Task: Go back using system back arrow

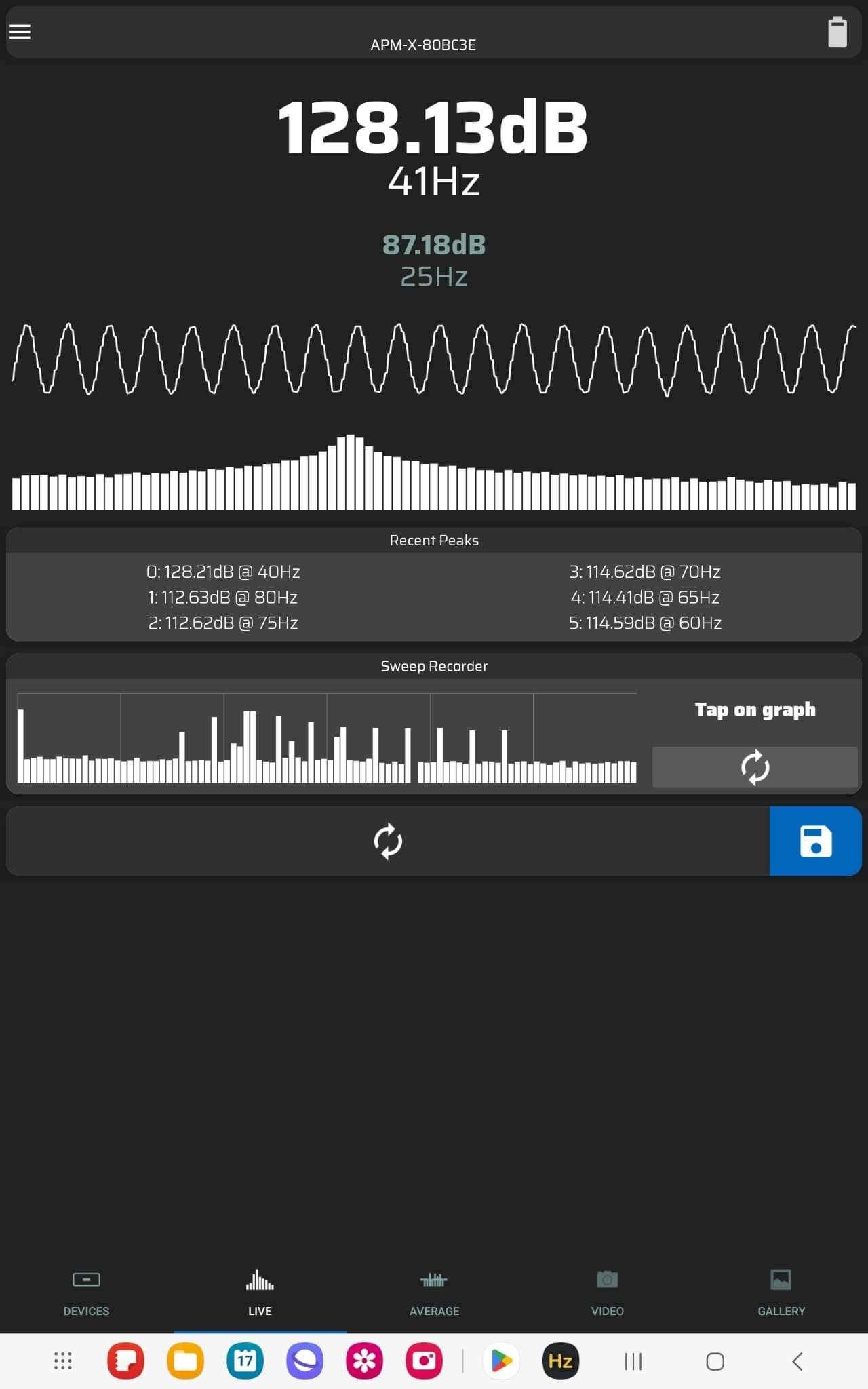Action: pyautogui.click(x=797, y=1361)
